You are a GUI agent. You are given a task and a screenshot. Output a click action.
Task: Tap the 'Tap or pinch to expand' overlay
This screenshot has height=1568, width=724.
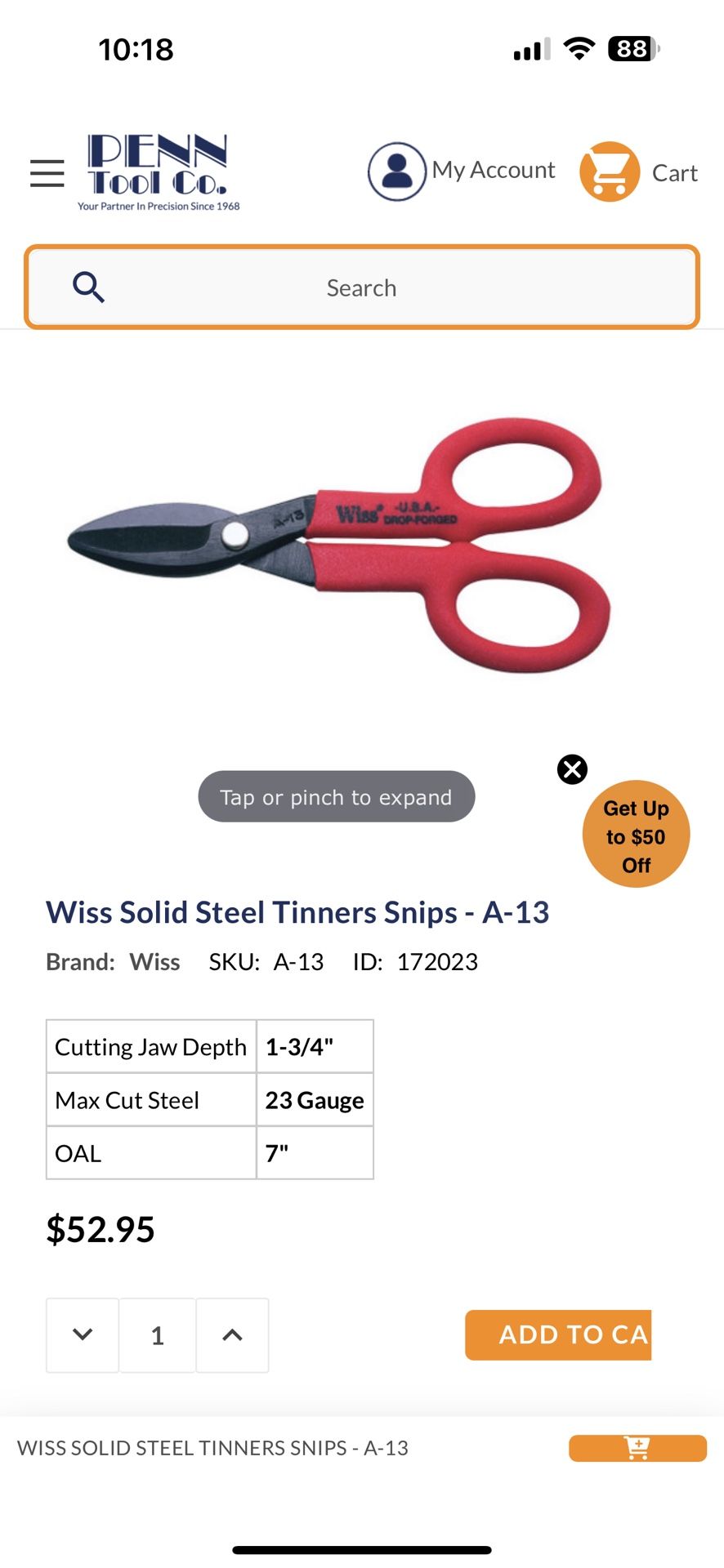click(x=336, y=796)
